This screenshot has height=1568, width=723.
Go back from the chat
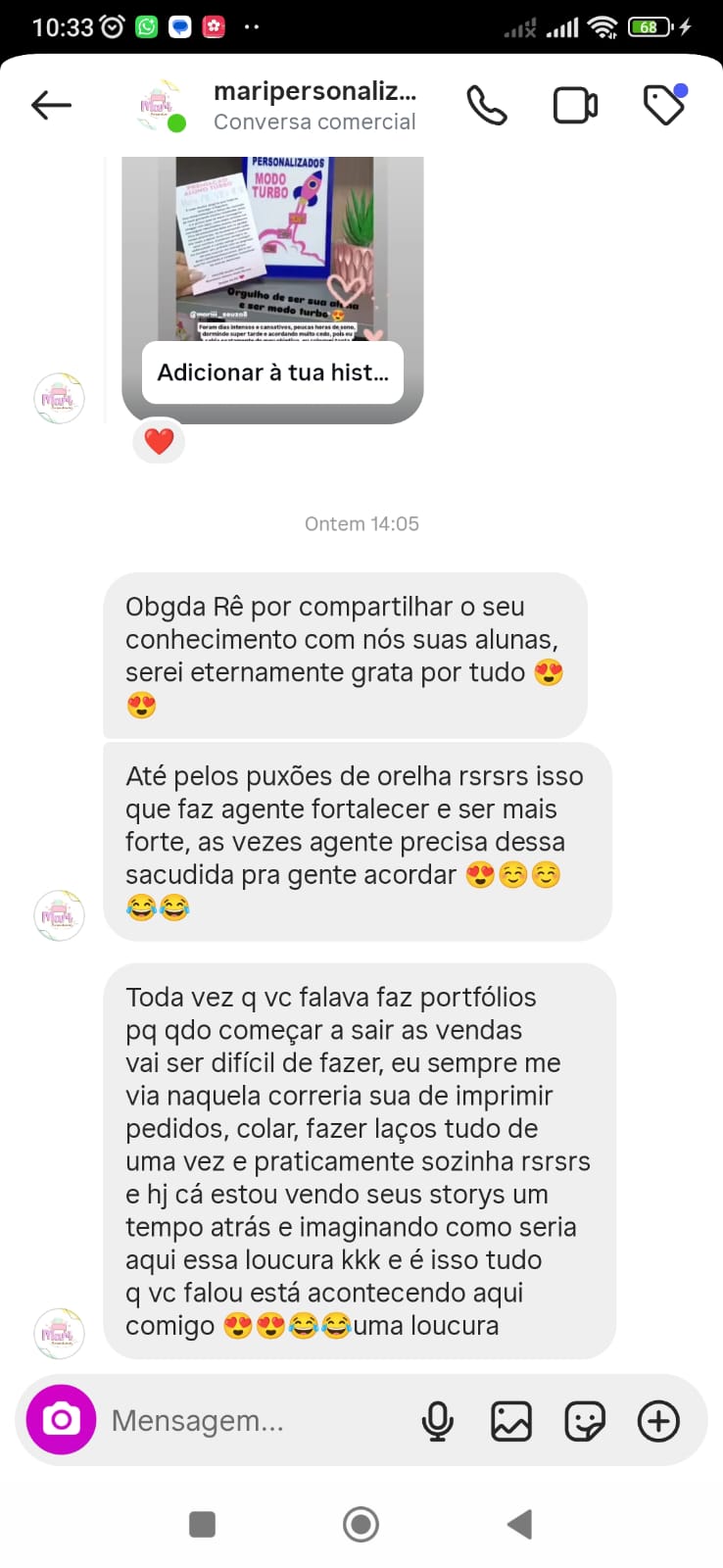51,105
